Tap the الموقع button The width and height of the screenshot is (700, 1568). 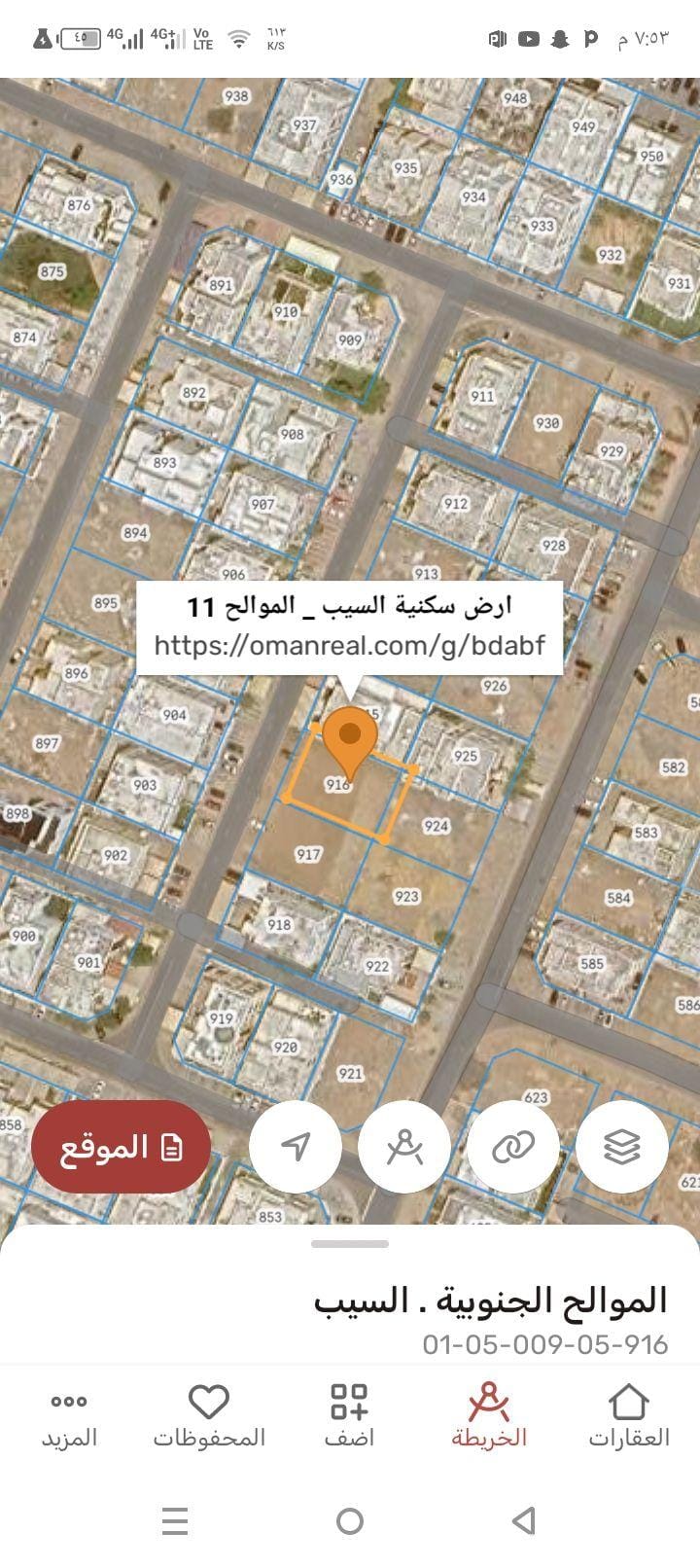pyautogui.click(x=121, y=1147)
